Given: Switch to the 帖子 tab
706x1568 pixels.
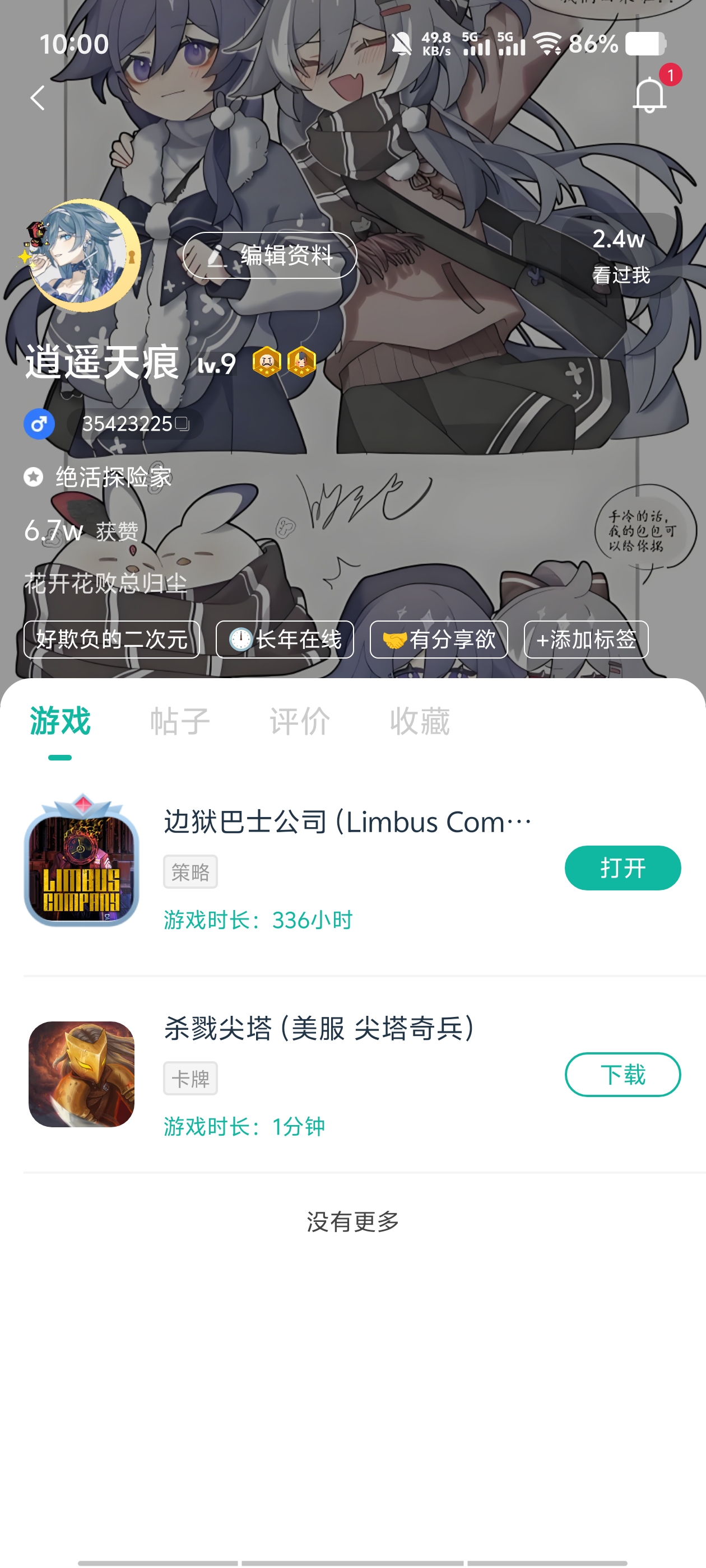Looking at the screenshot, I should click(x=180, y=722).
